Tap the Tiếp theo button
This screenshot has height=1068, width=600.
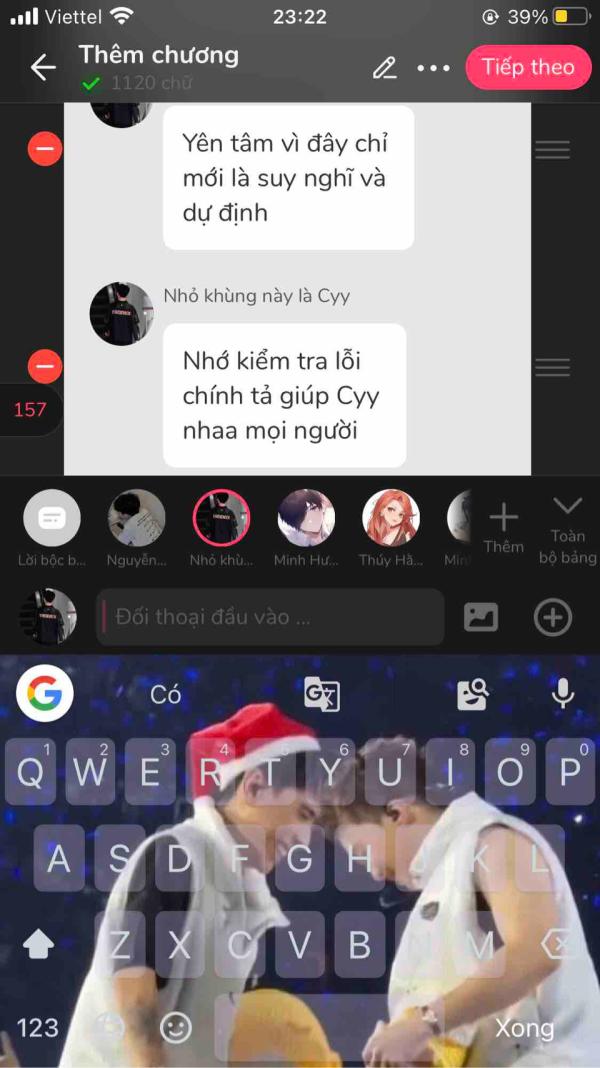528,67
